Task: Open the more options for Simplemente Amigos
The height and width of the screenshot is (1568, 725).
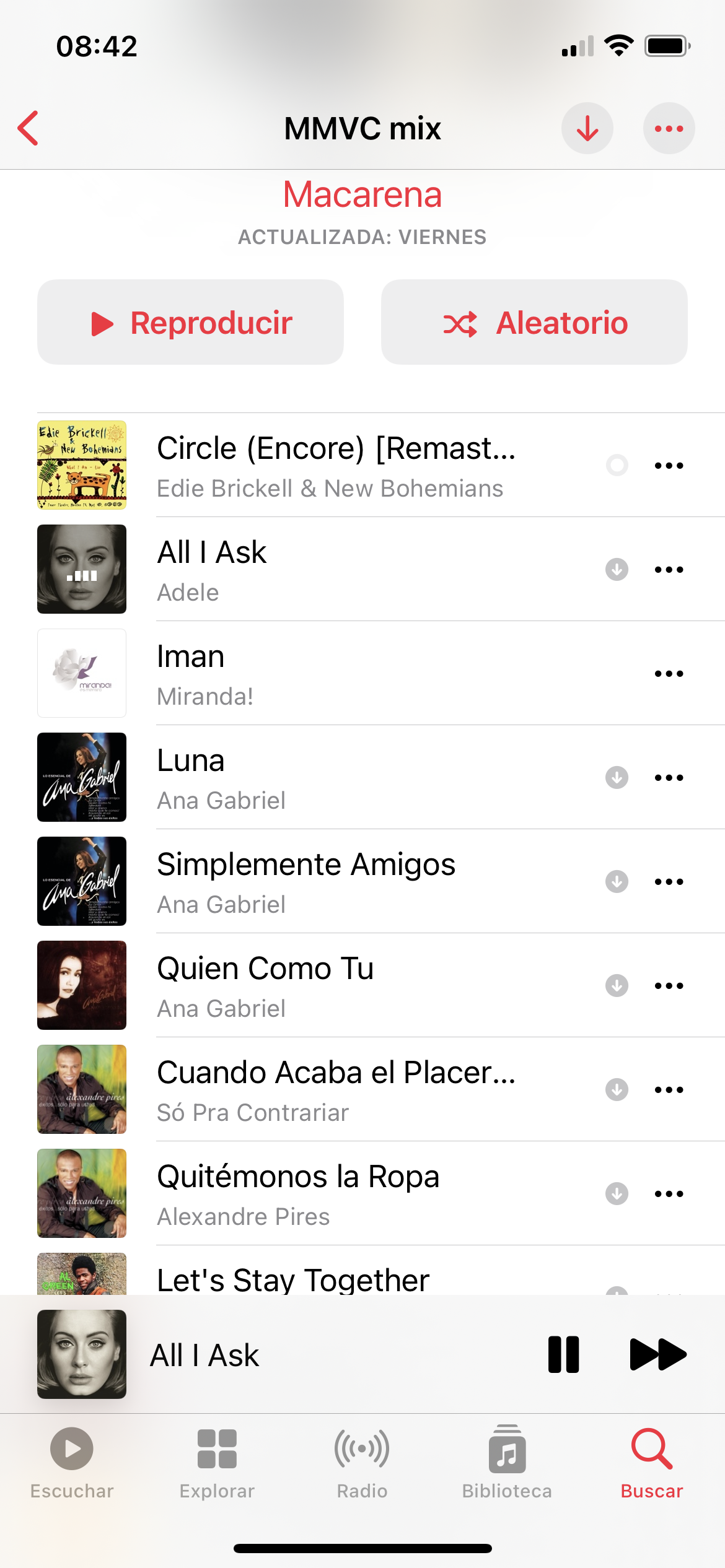Action: coord(669,881)
